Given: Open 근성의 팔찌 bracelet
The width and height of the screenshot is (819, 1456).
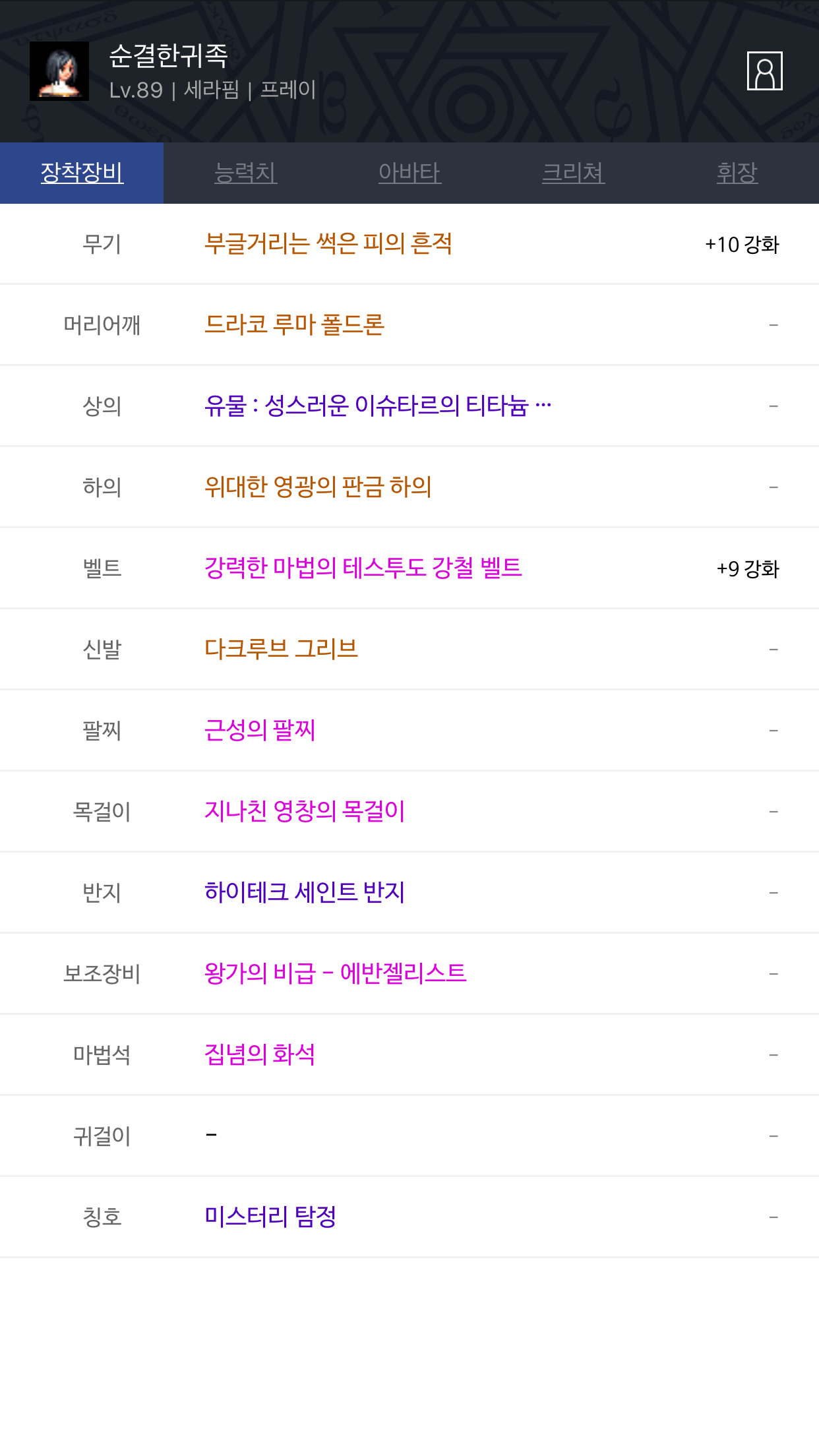Looking at the screenshot, I should pos(260,730).
